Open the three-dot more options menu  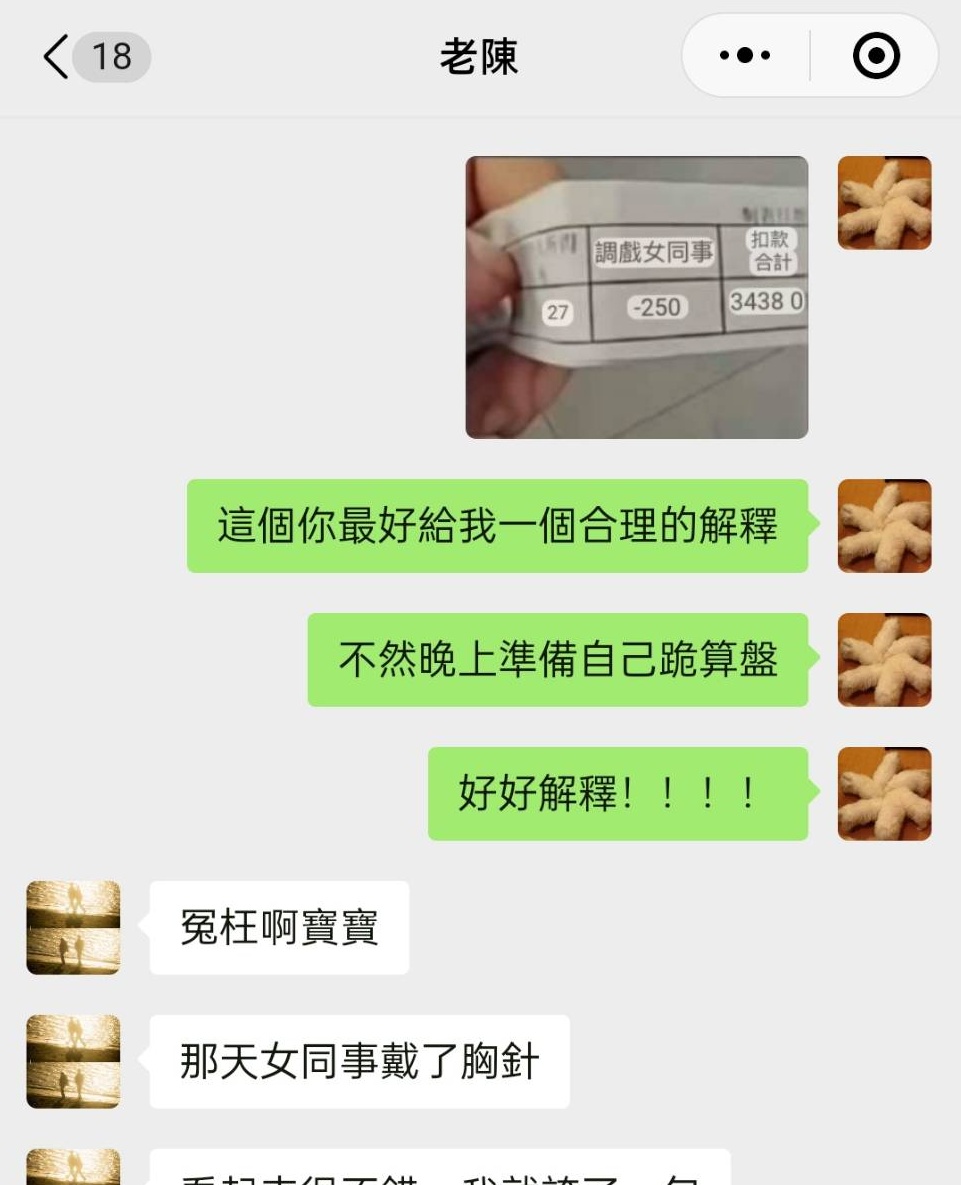coord(745,56)
